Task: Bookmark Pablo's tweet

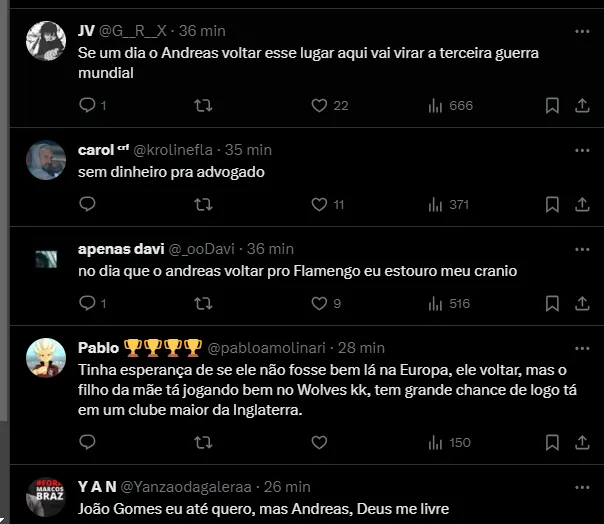Action: coord(552,442)
